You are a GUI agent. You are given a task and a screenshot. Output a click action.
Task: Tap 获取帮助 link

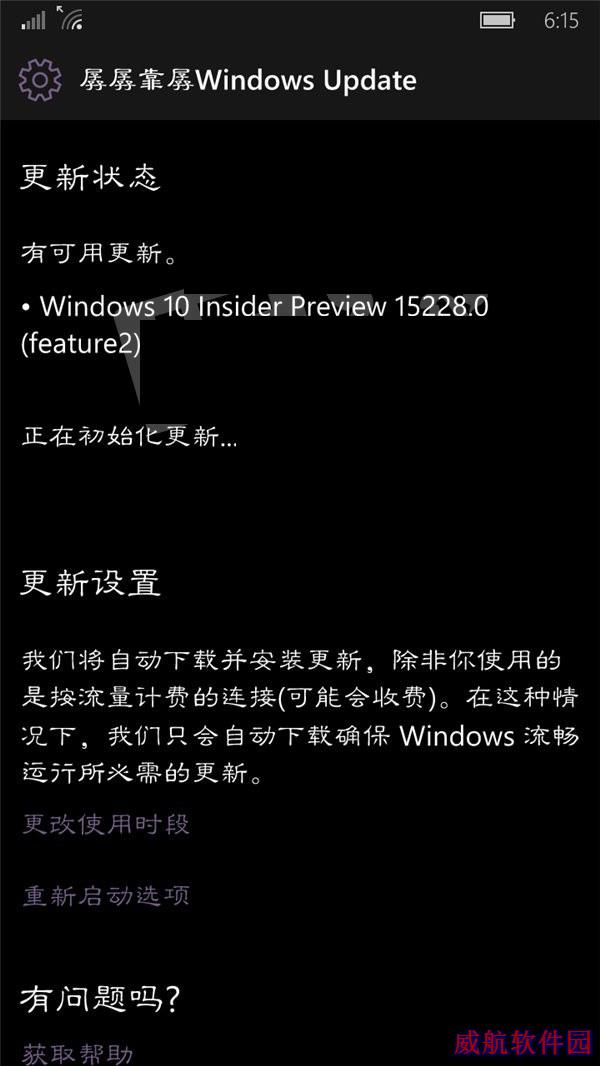click(78, 1053)
